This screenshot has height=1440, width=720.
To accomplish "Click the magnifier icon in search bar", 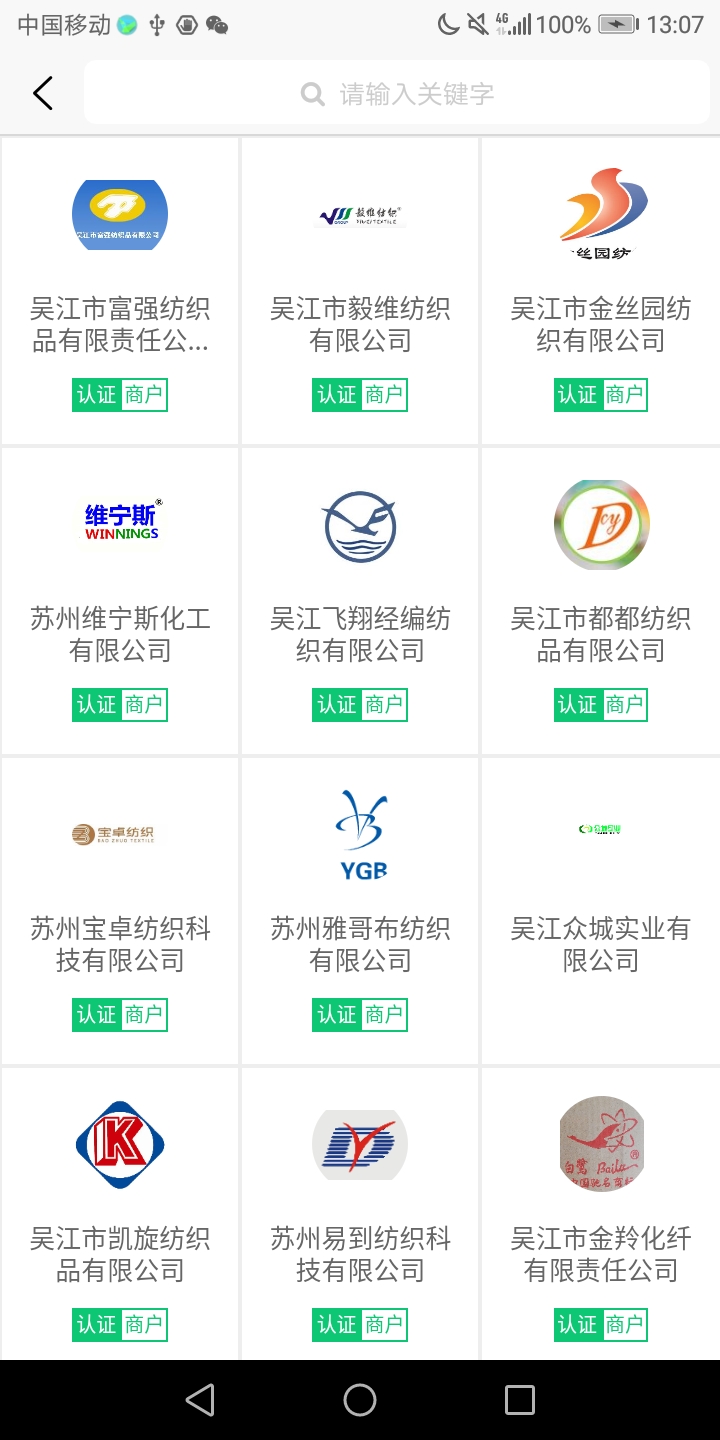I will (312, 92).
